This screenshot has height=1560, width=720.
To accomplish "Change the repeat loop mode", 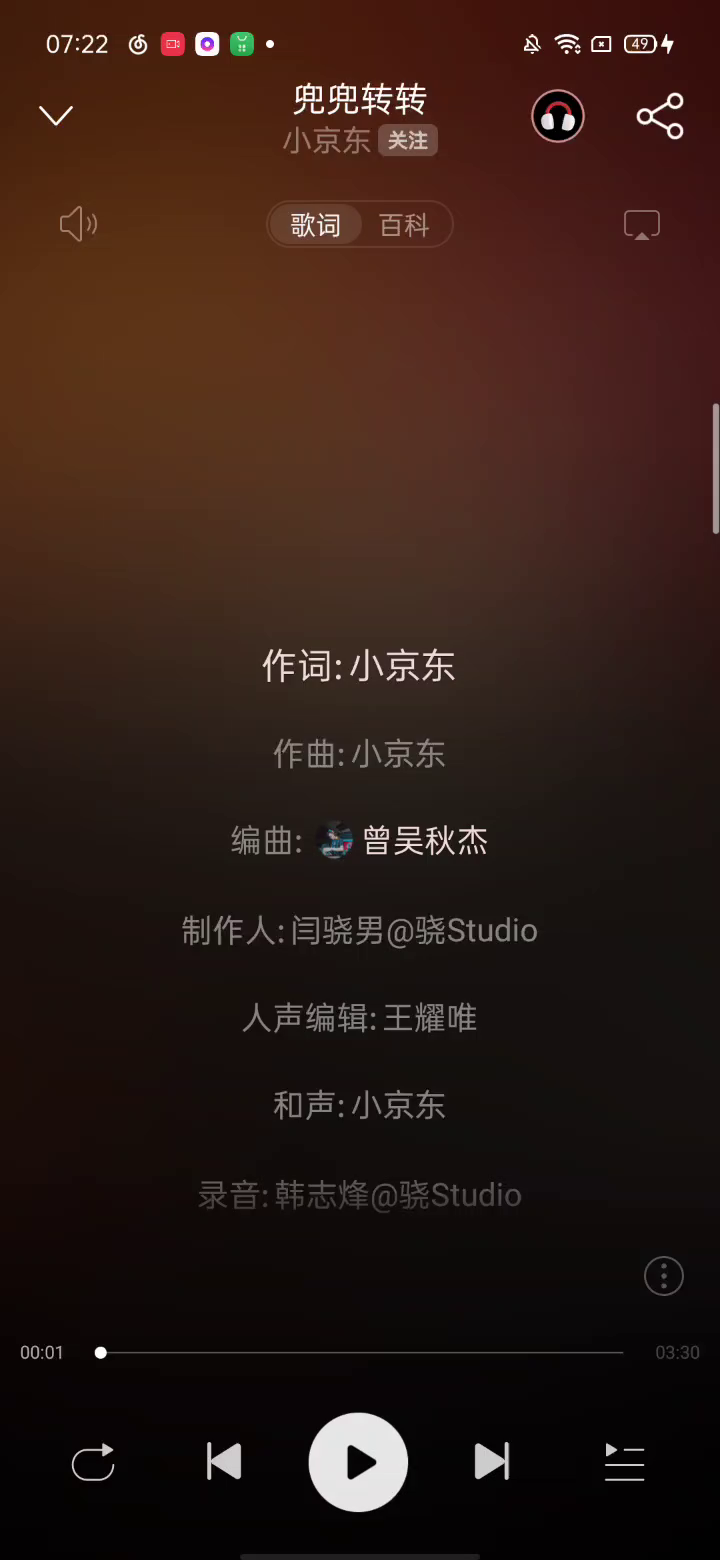I will [x=93, y=1462].
